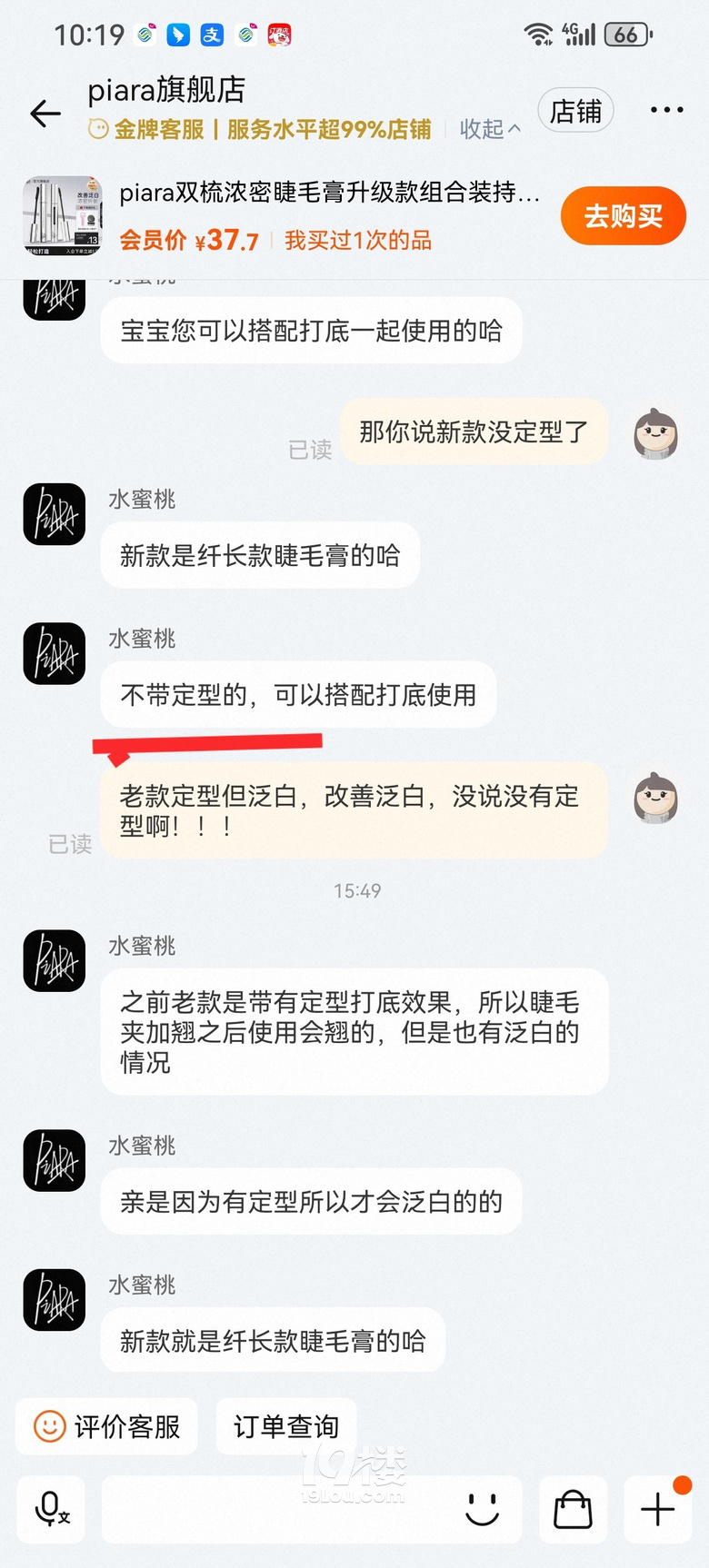Image resolution: width=709 pixels, height=1568 pixels.
Task: Tap 水蜜桃's avatar beside 新款就是纤长款睫毛膏的哈
Action: pyautogui.click(x=55, y=1300)
